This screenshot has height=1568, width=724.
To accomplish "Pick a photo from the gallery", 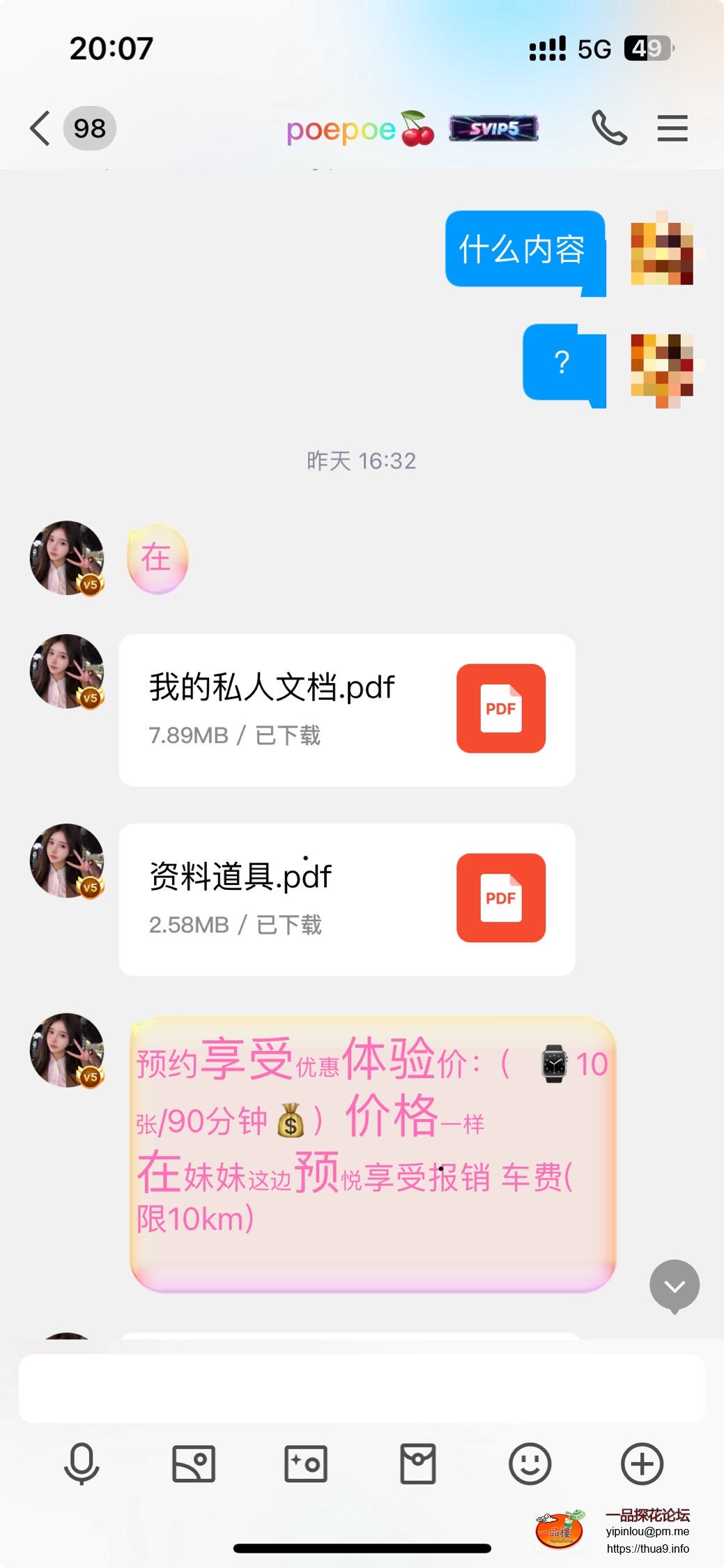I will 194,1463.
